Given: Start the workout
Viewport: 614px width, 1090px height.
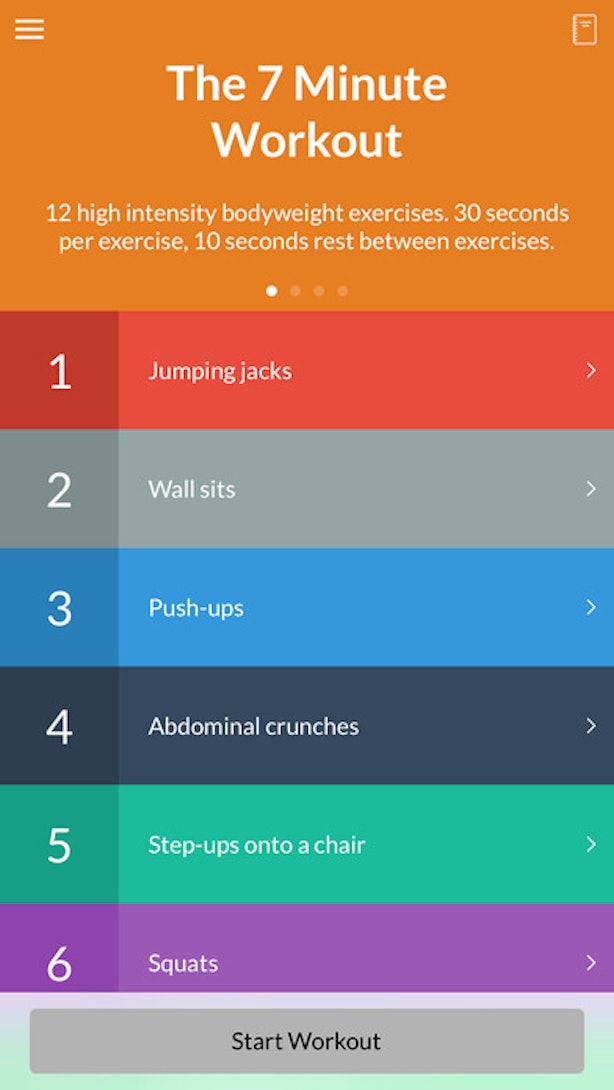Looking at the screenshot, I should [x=307, y=1041].
